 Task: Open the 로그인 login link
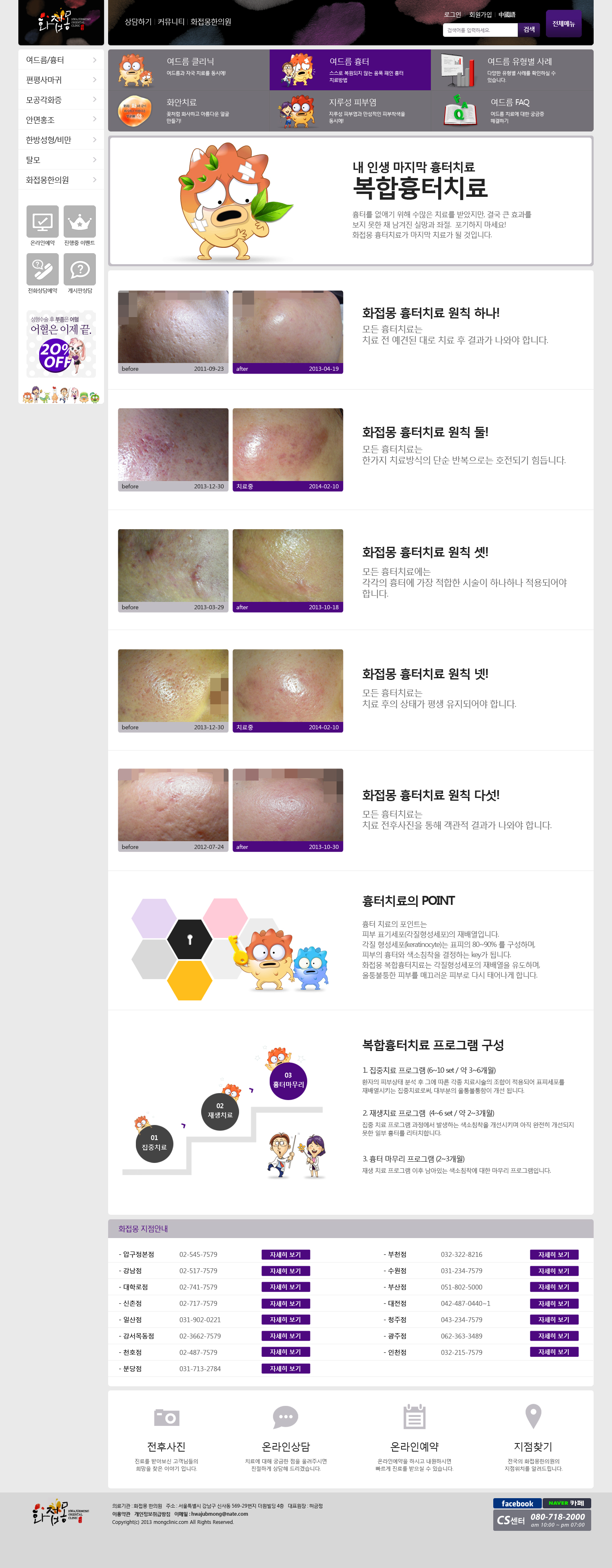pyautogui.click(x=452, y=15)
